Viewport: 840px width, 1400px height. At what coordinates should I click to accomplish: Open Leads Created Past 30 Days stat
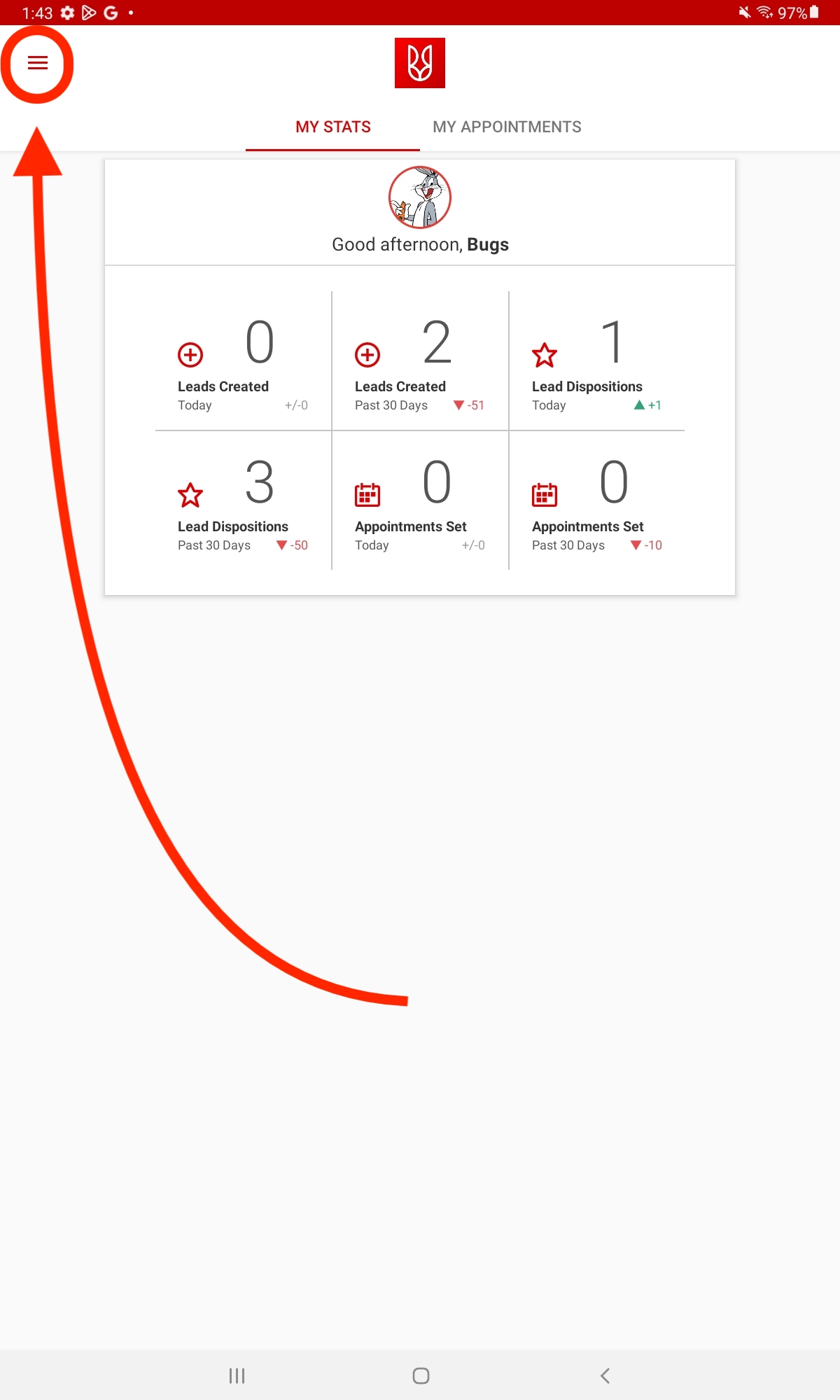pyautogui.click(x=419, y=363)
